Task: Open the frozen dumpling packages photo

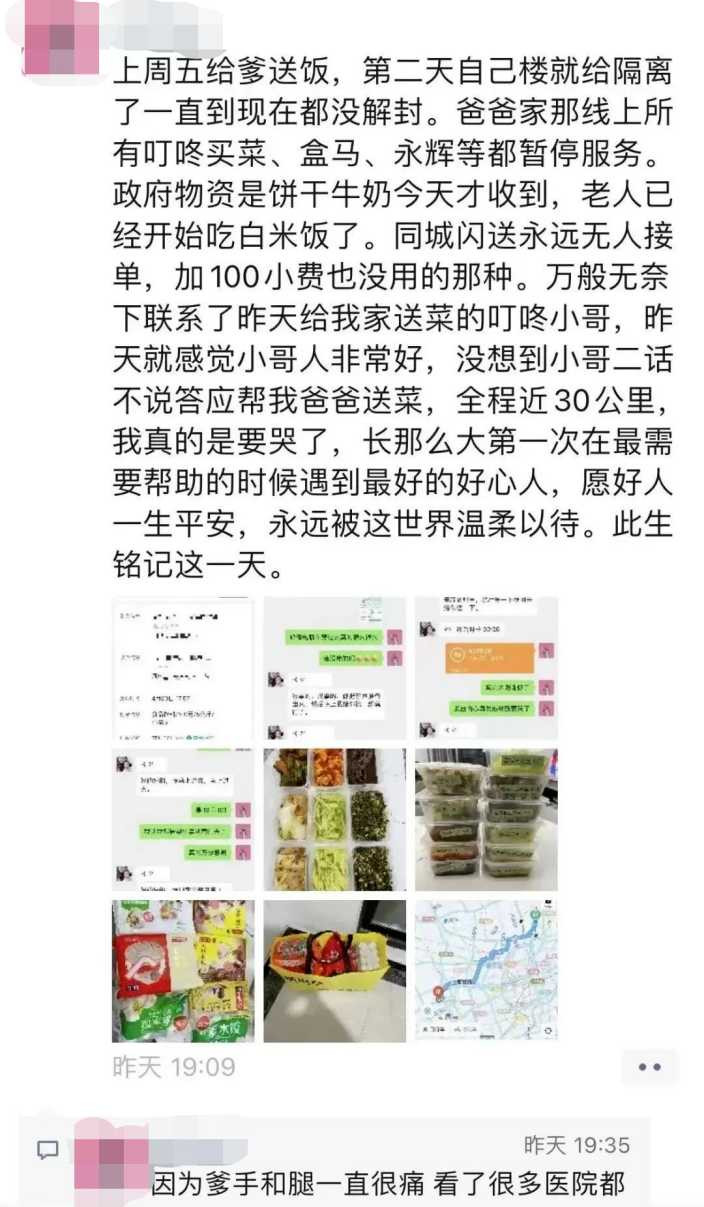Action: 183,970
